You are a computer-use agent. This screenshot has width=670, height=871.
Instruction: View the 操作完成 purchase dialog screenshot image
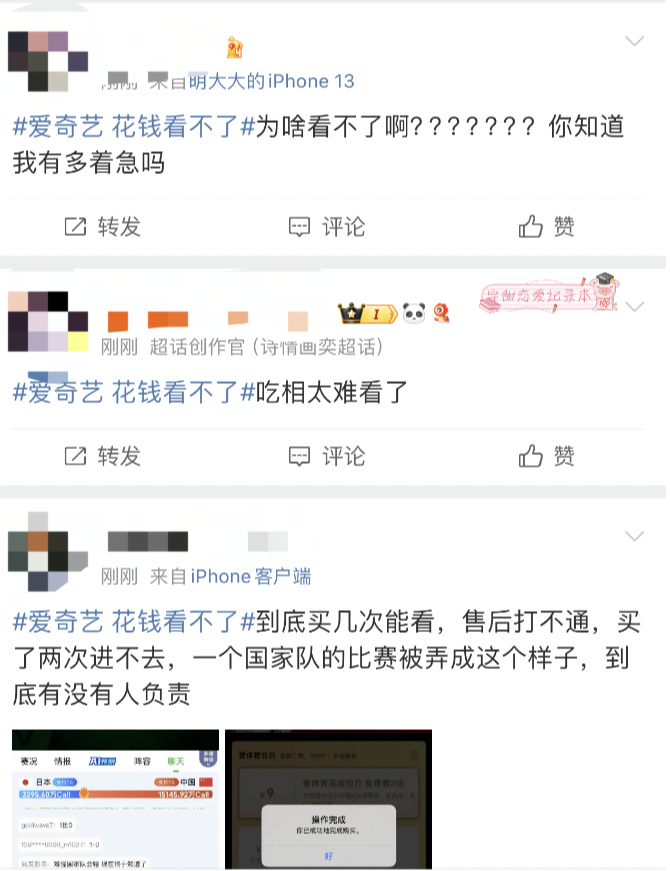tap(328, 800)
